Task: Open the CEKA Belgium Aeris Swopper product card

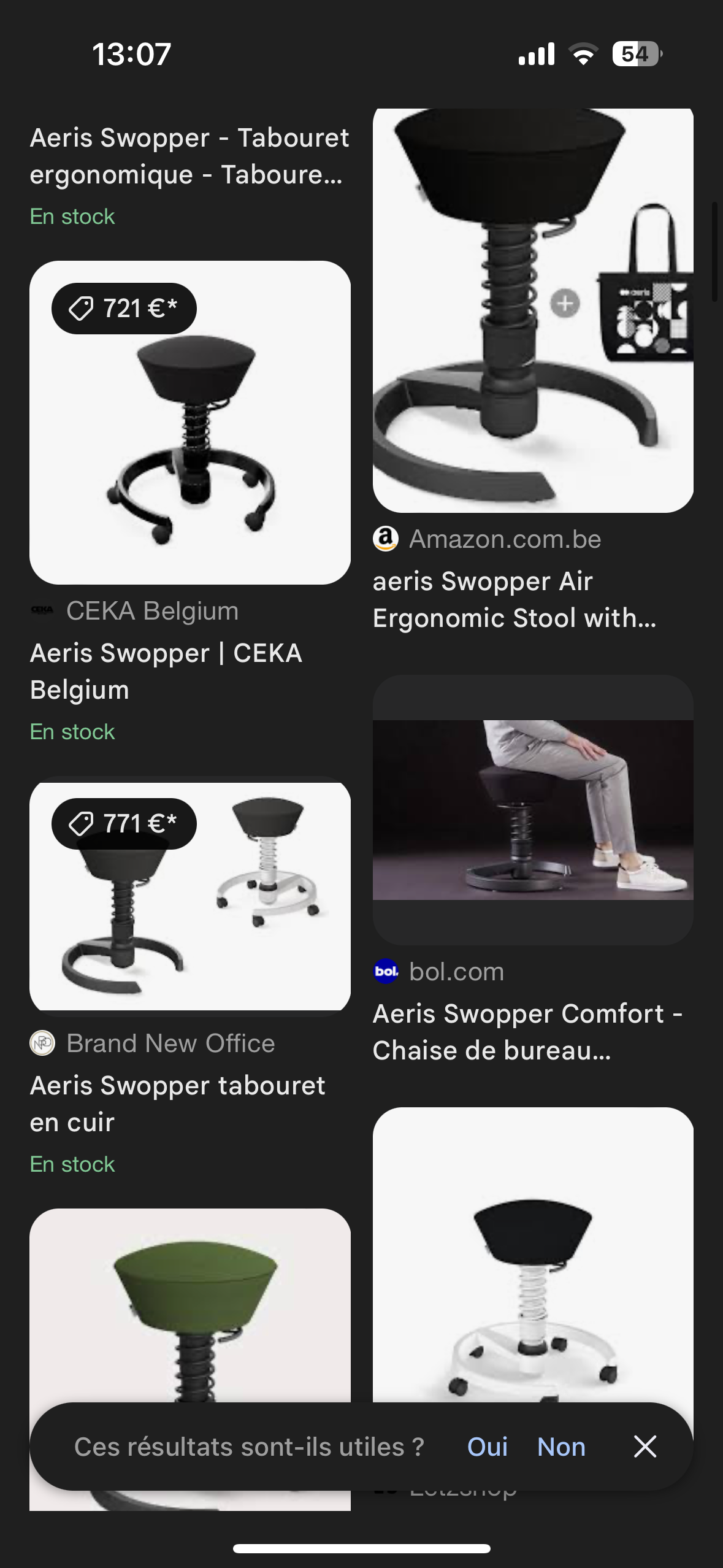Action: pos(189,423)
